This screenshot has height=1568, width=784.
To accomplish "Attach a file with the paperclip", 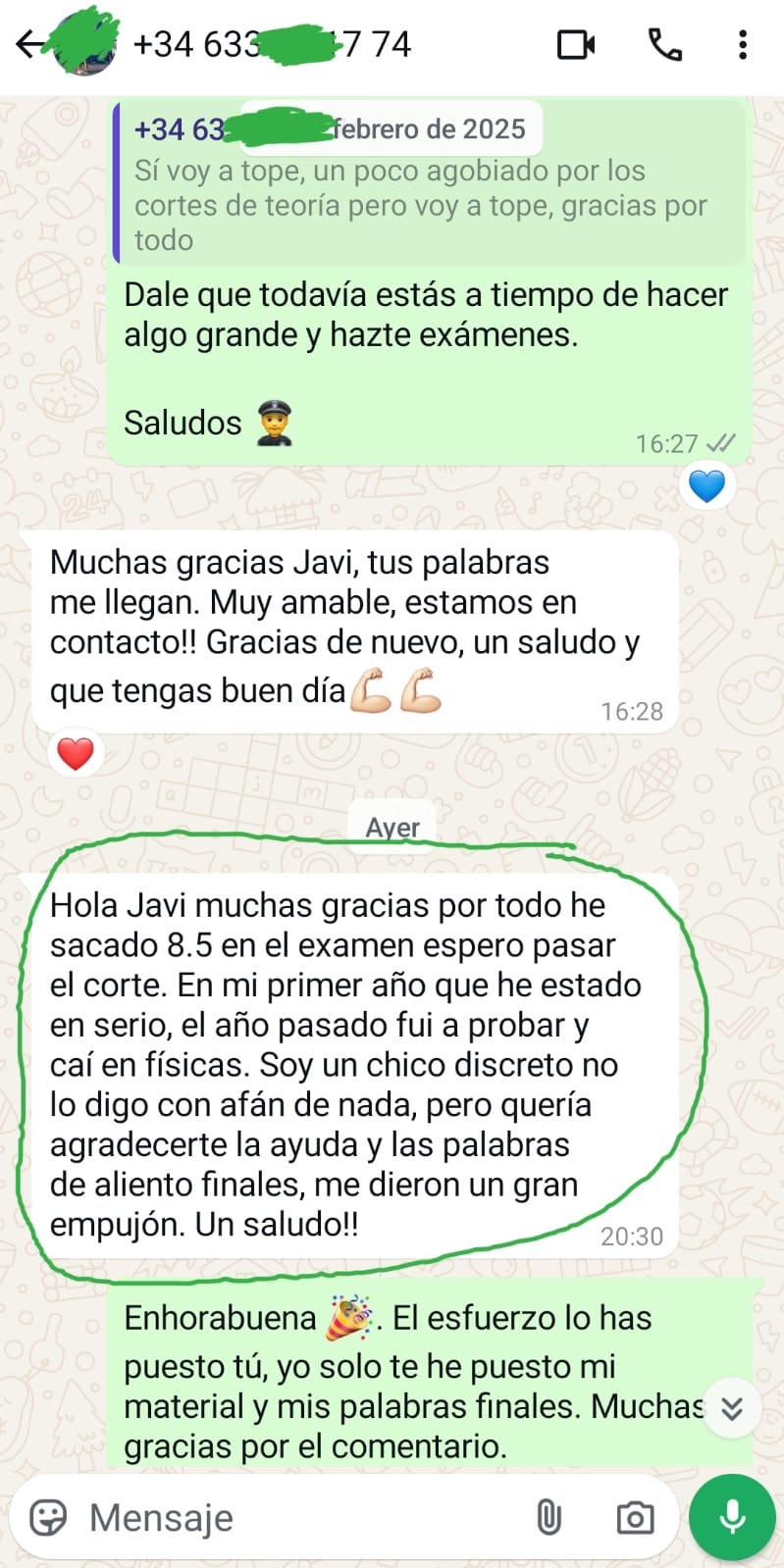I will (549, 1517).
